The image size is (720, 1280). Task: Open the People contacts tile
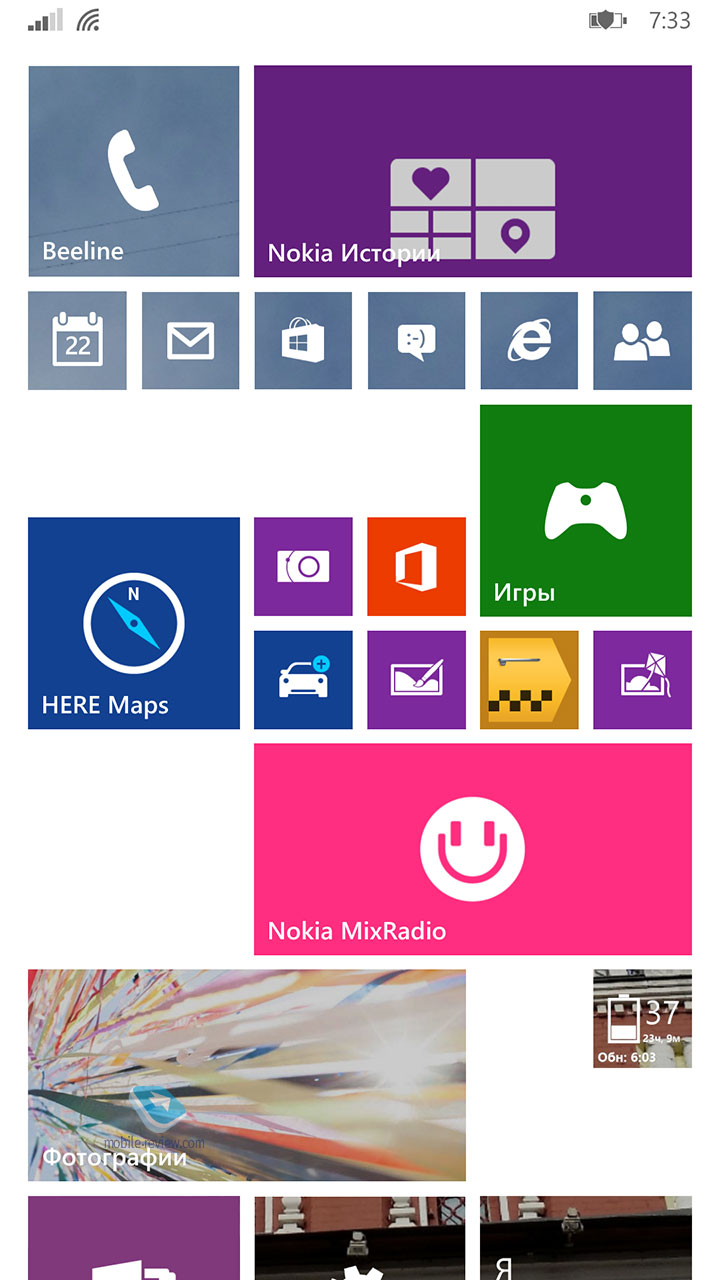tap(642, 340)
